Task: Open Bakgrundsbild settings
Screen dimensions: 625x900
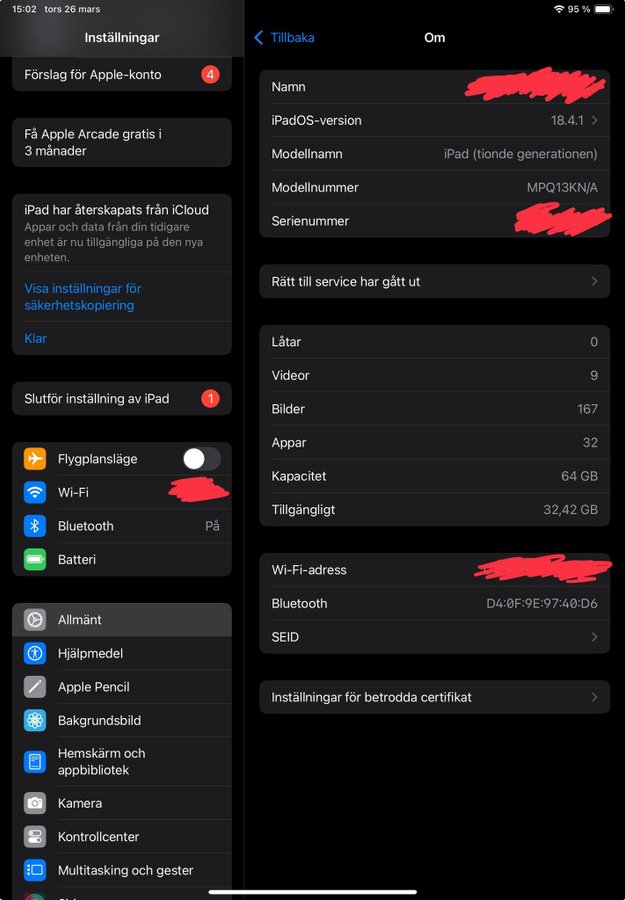Action: [x=120, y=720]
